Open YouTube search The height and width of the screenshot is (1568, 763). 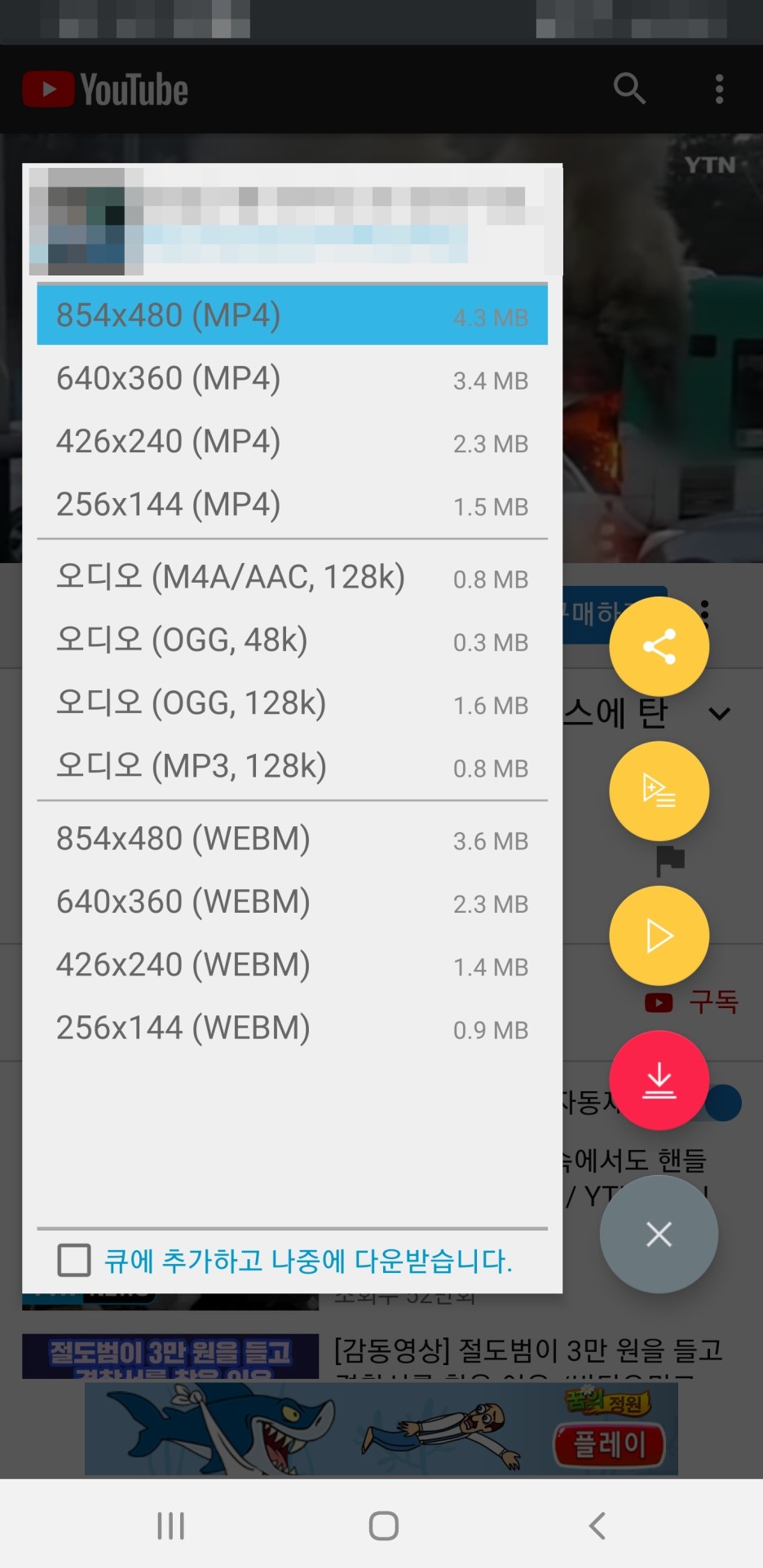(x=629, y=88)
